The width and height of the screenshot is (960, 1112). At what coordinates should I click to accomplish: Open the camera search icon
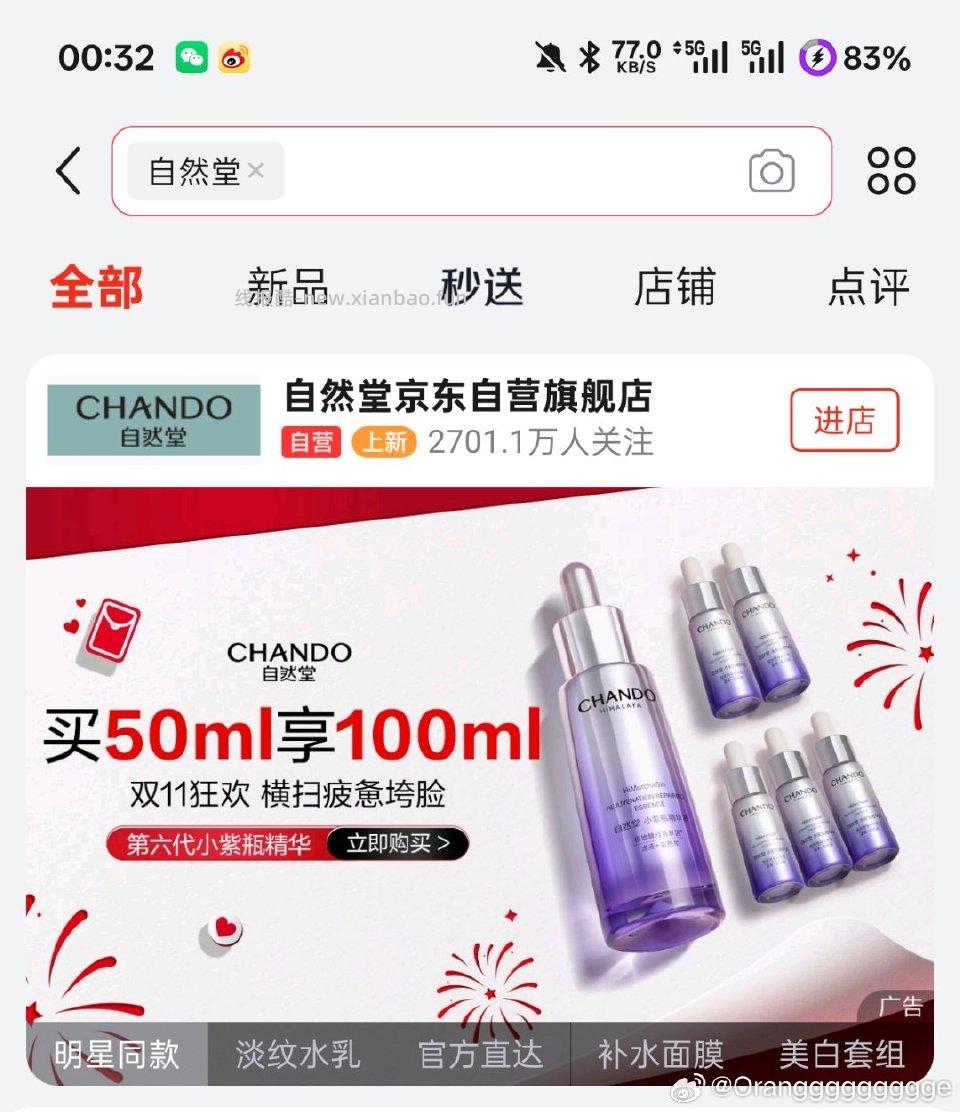pos(770,171)
